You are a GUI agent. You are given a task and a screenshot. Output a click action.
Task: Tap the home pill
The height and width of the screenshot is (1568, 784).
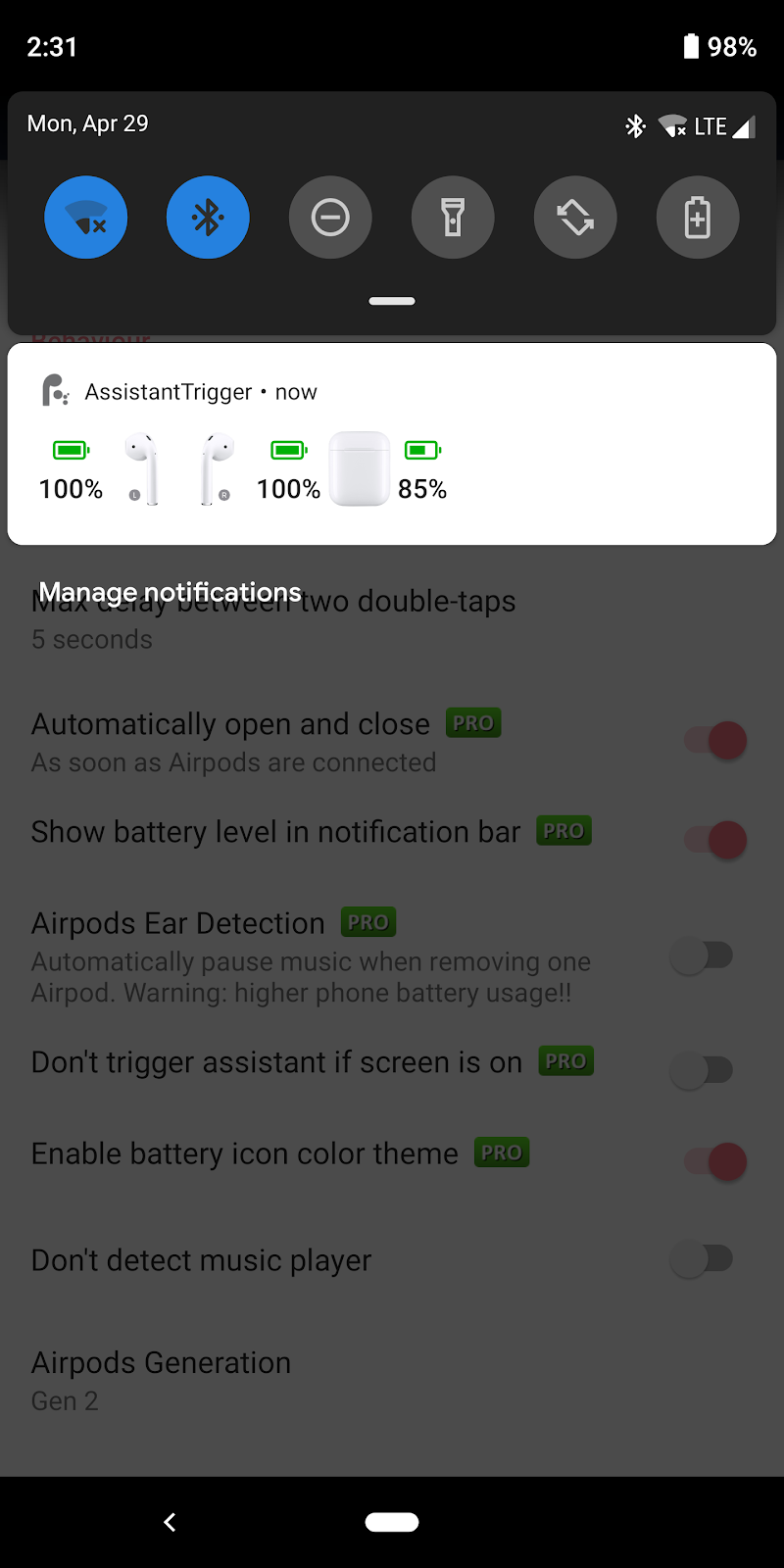pos(392,1521)
